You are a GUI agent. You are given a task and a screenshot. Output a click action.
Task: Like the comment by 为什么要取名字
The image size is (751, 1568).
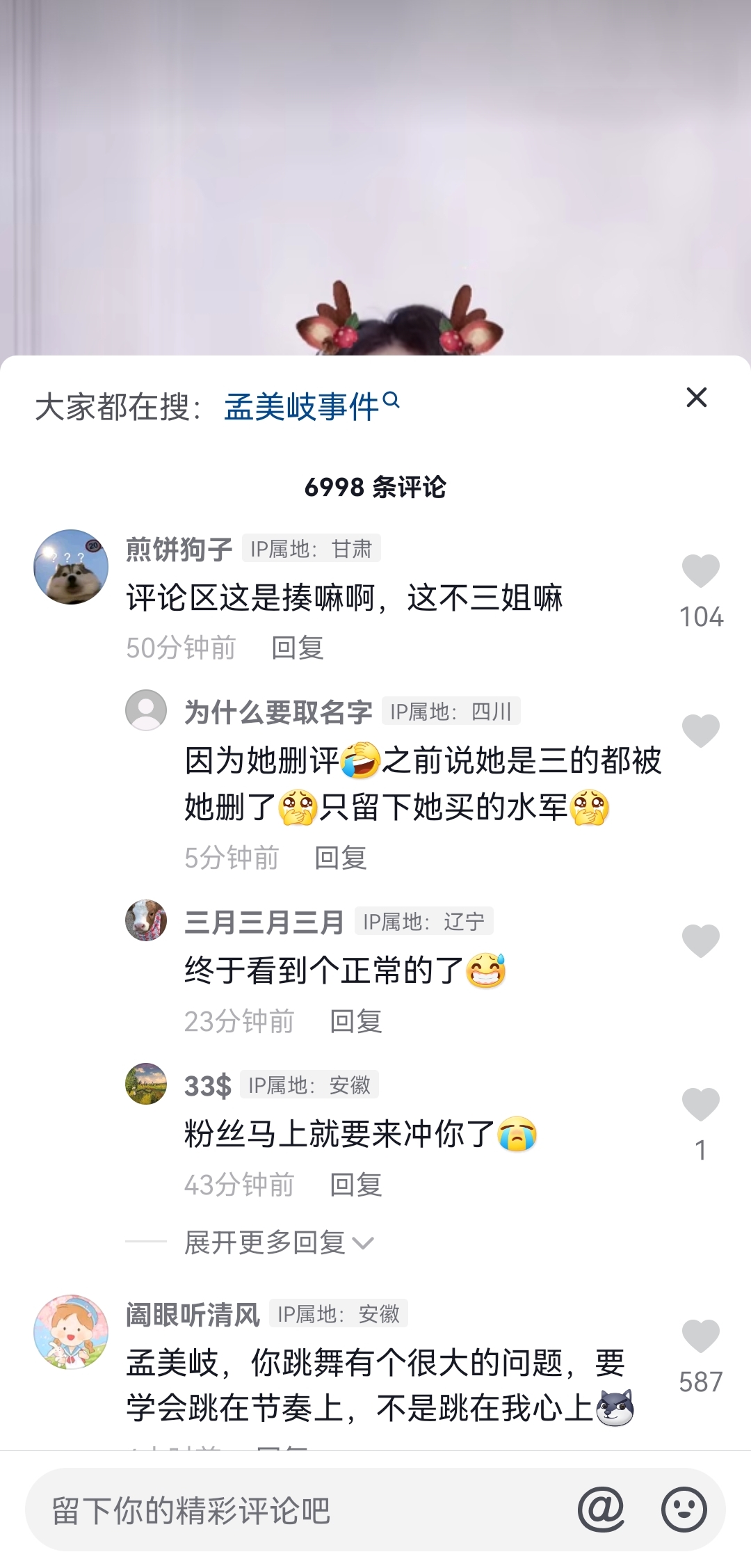700,731
